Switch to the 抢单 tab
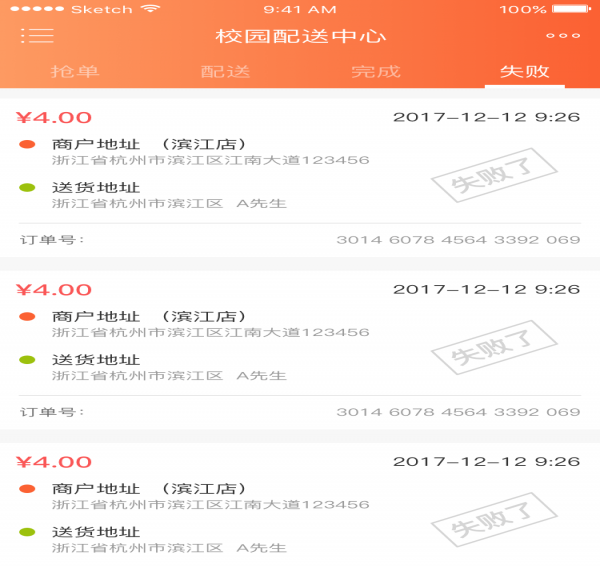The image size is (600, 566). [75, 72]
